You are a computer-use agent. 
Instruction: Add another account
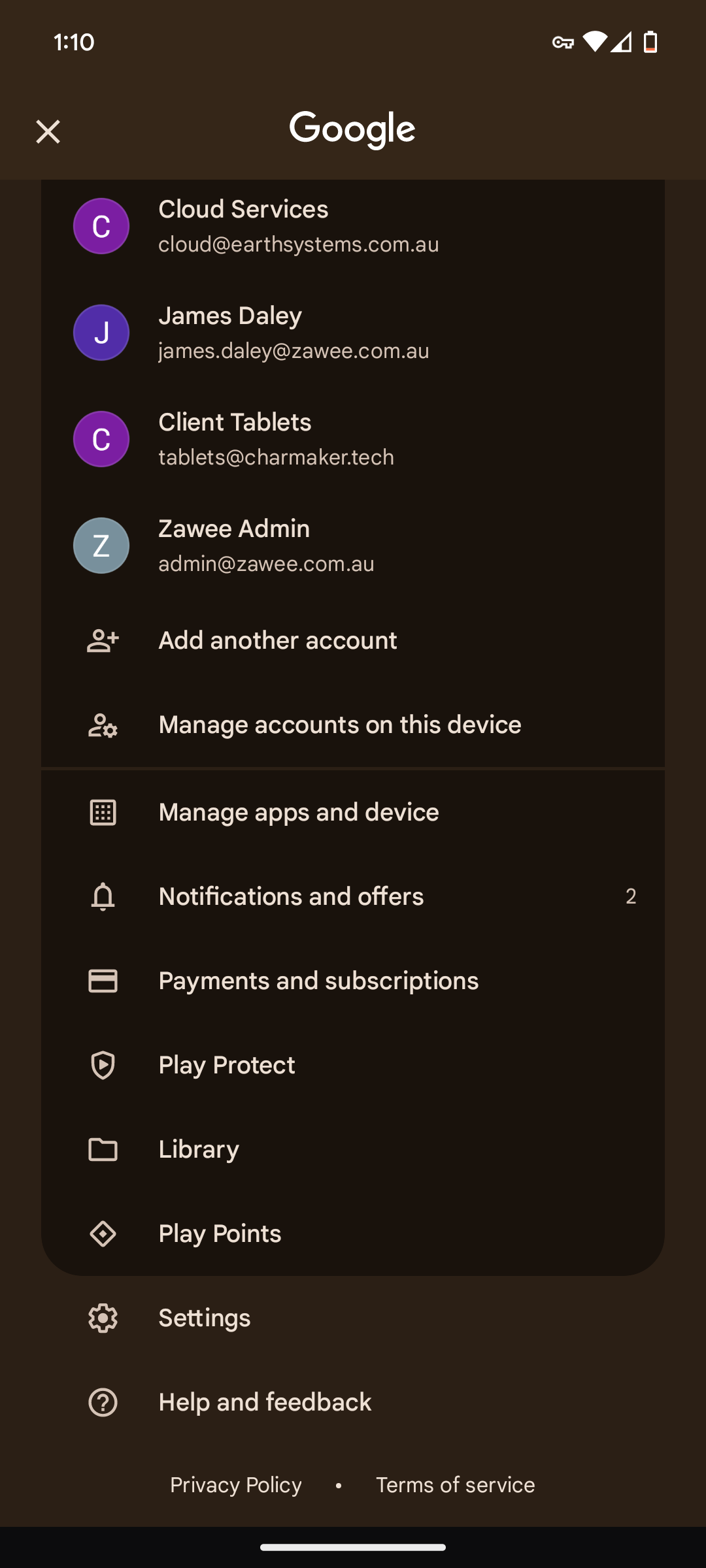353,640
